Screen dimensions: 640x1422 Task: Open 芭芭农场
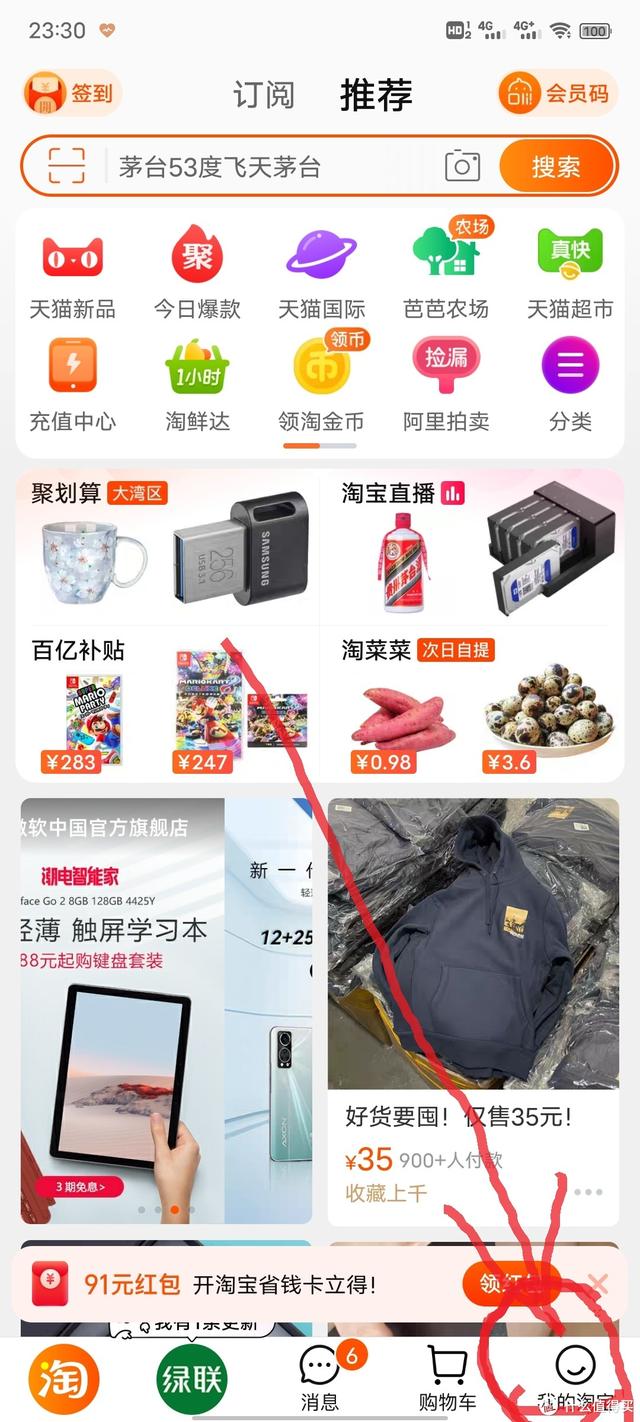[x=446, y=273]
